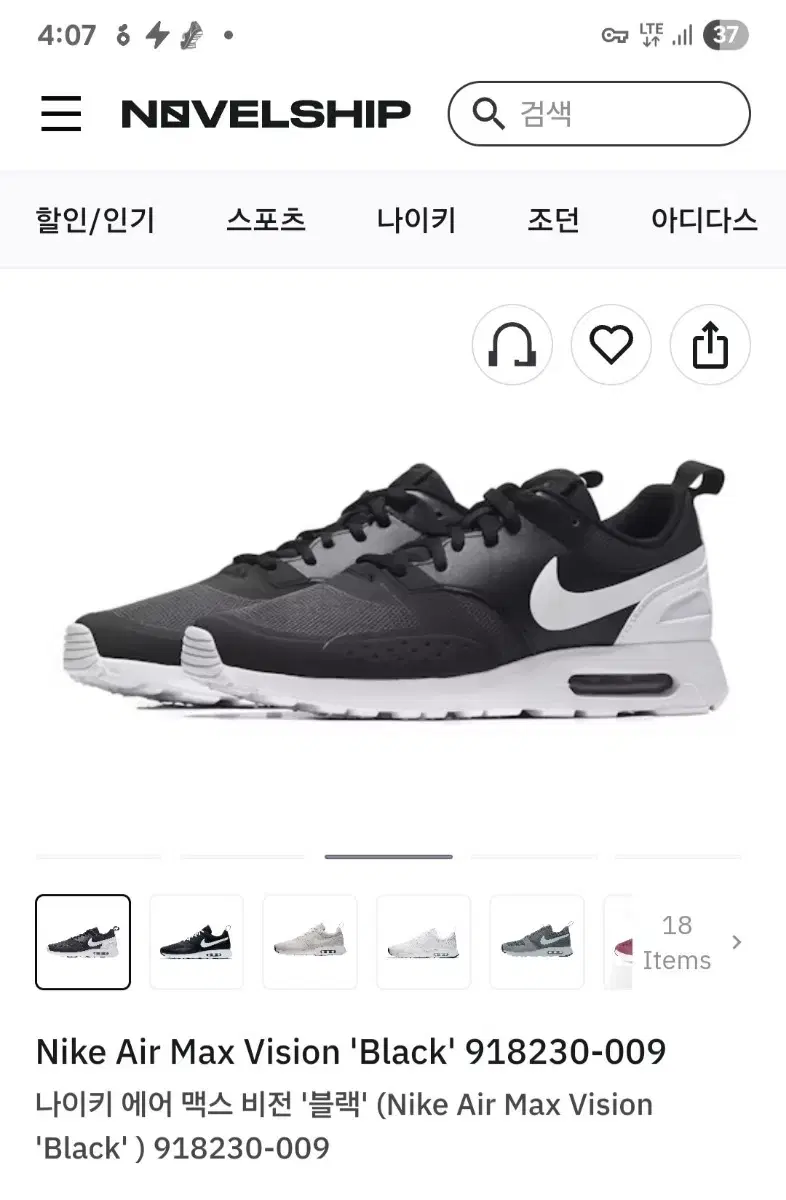Open the 할인/인기 section

tap(96, 220)
